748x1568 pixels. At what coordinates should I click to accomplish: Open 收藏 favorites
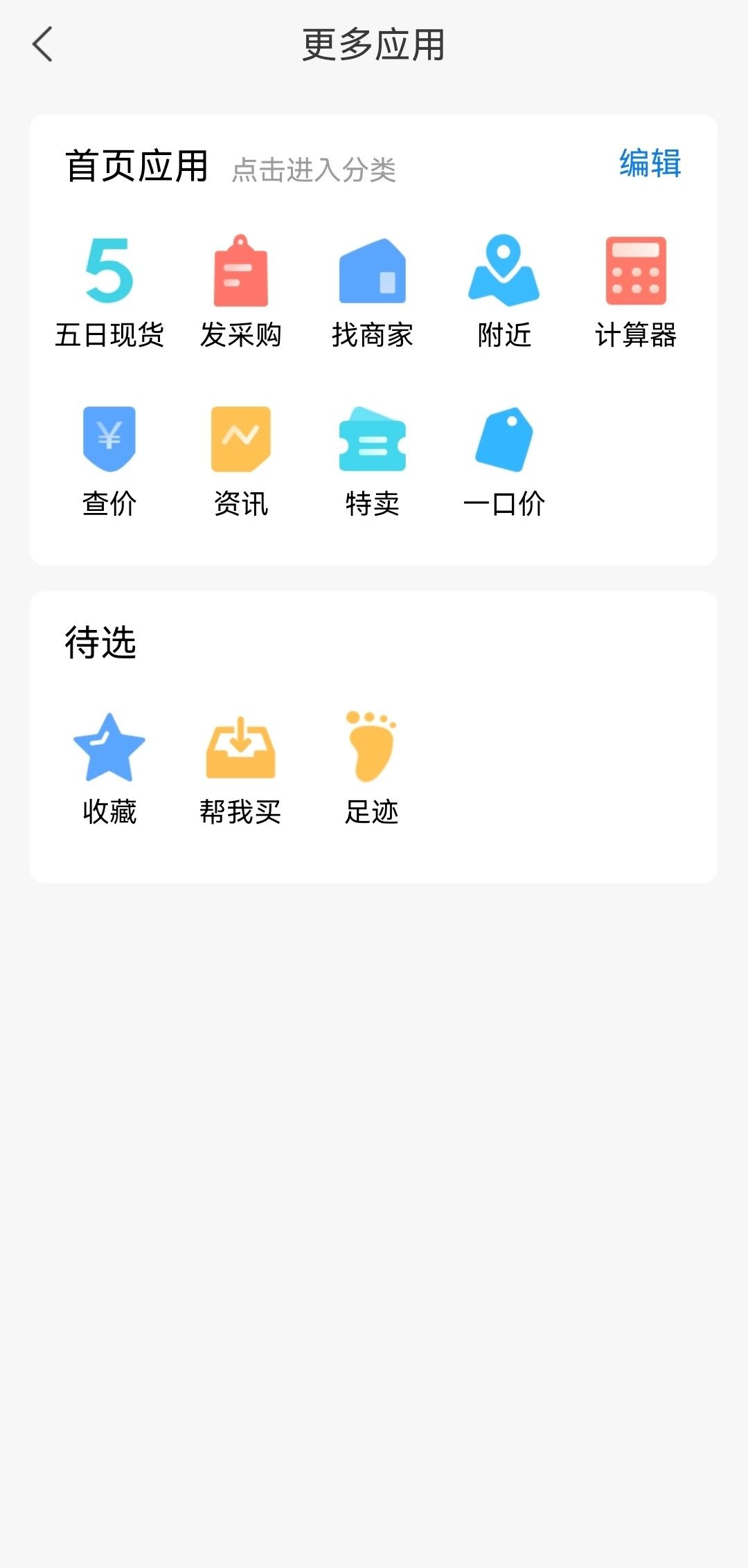tap(109, 769)
